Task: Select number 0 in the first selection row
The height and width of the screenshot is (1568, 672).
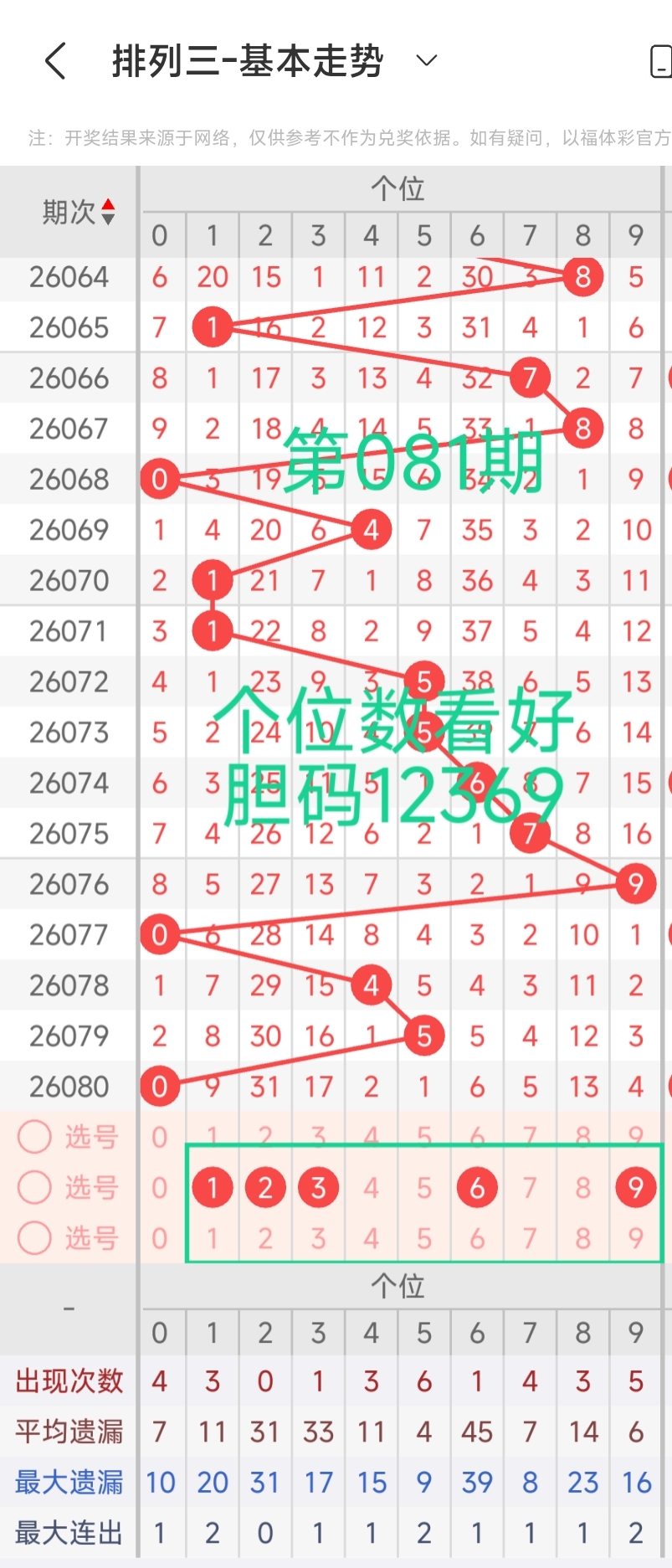Action: point(159,1136)
